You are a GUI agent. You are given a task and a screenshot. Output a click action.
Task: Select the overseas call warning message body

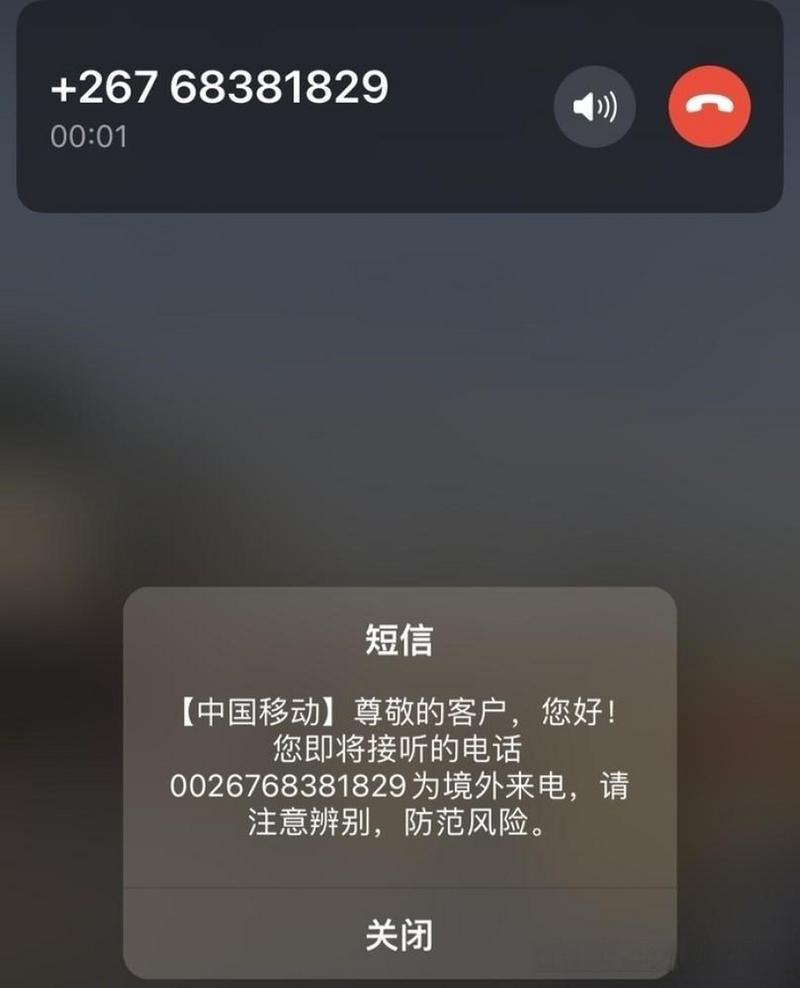(x=400, y=770)
